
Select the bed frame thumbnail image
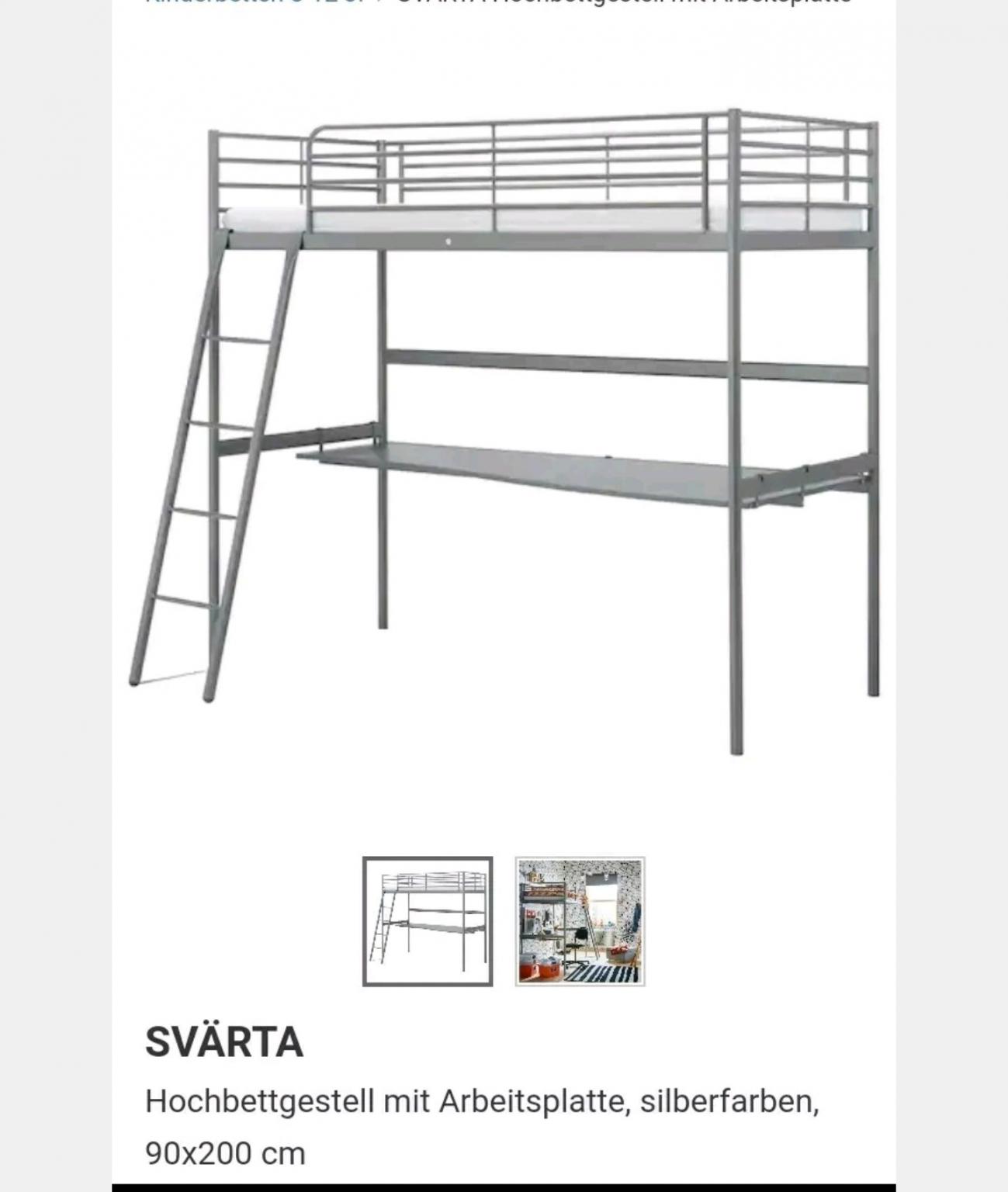pos(428,921)
